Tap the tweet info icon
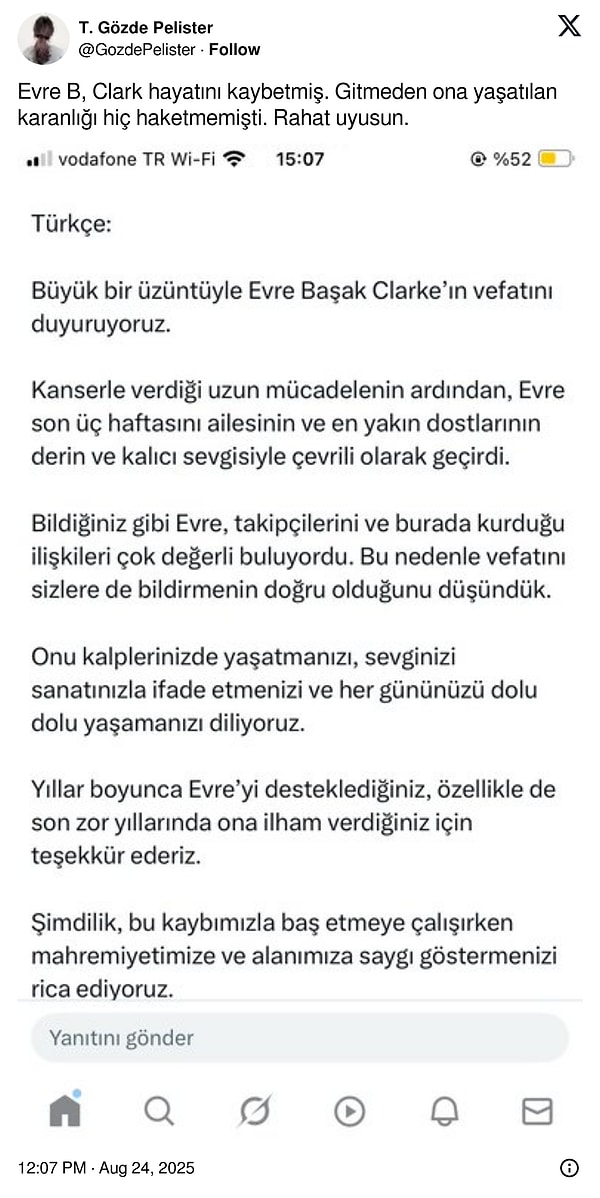600x1198 pixels. click(569, 1167)
